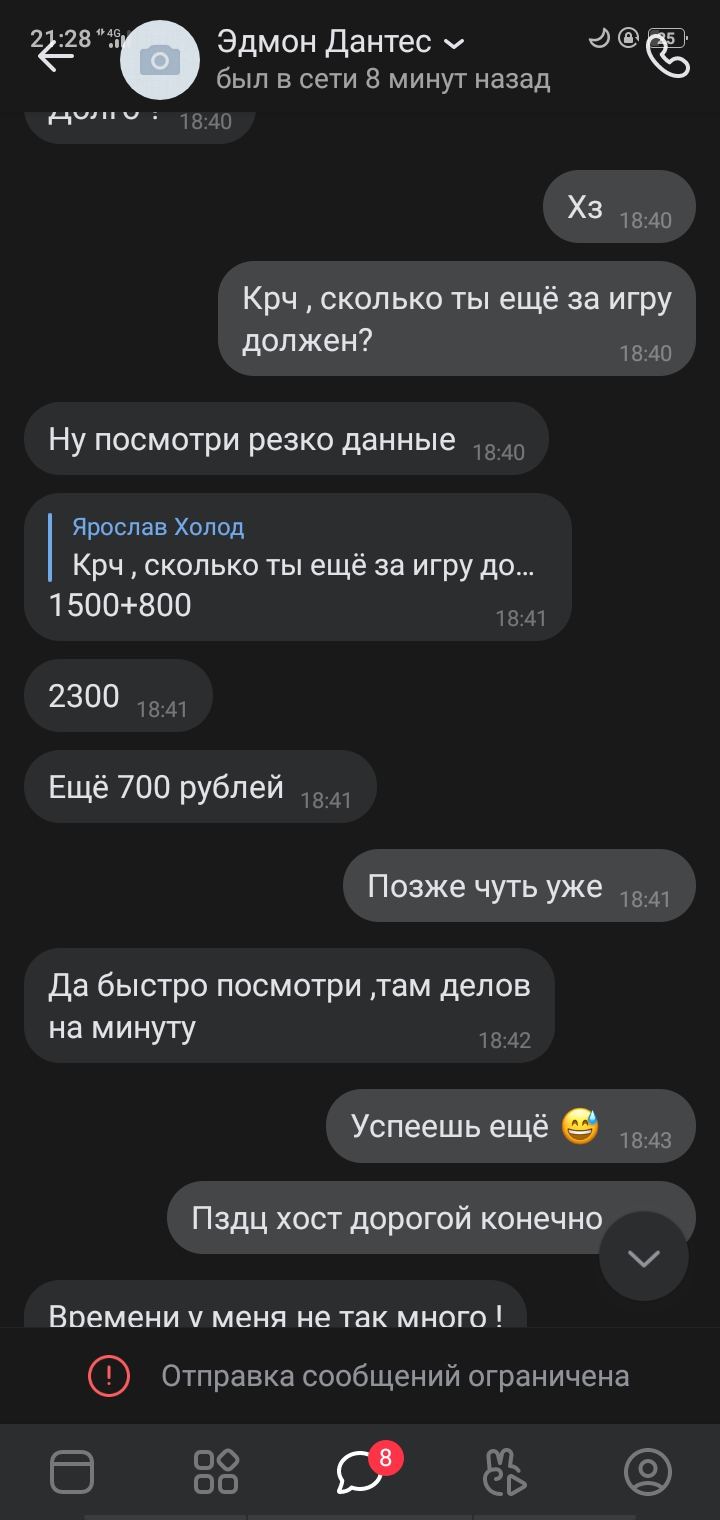
Task: Switch to the clips tab
Action: [504, 1472]
